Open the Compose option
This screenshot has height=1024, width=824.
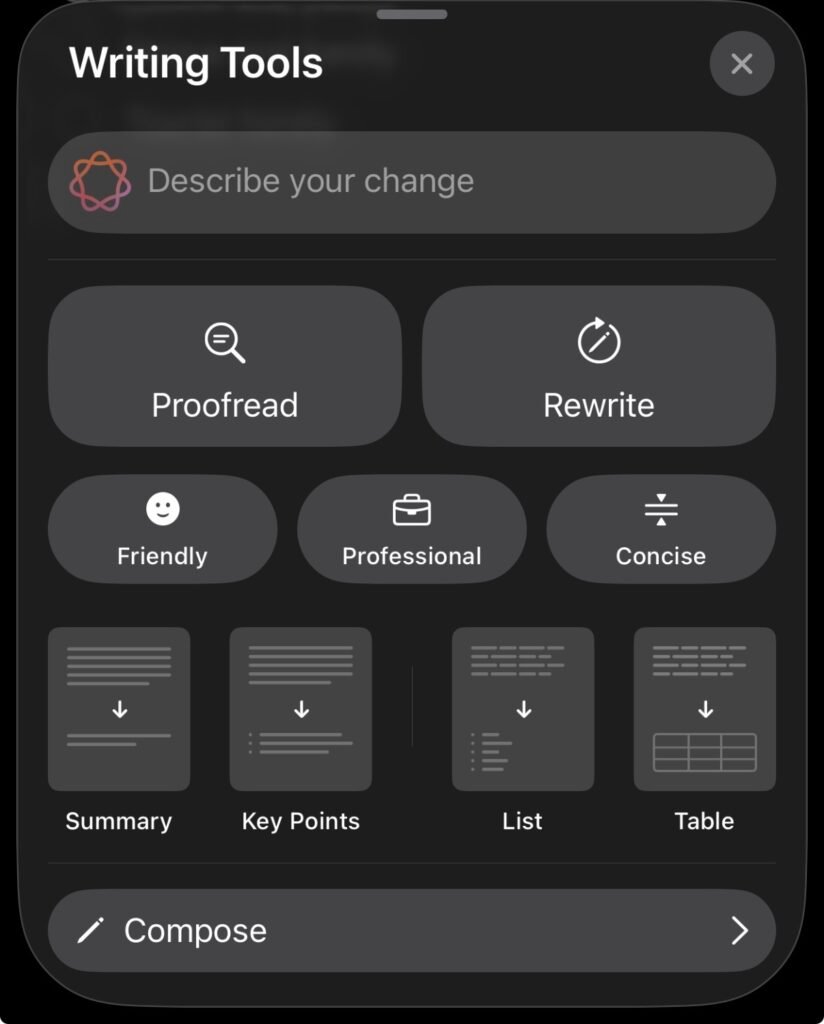coord(412,931)
